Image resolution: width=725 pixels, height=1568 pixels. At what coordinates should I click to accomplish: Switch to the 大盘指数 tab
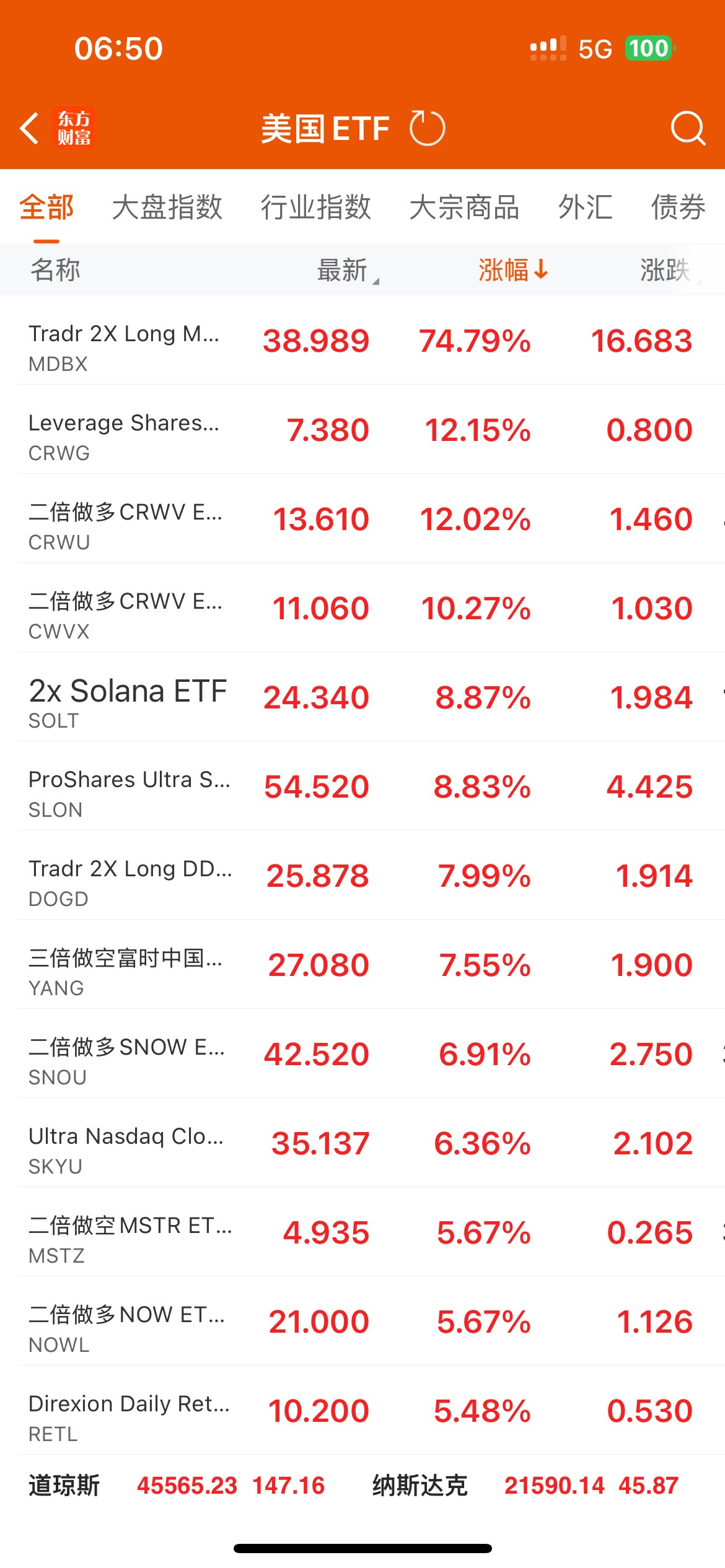(167, 207)
